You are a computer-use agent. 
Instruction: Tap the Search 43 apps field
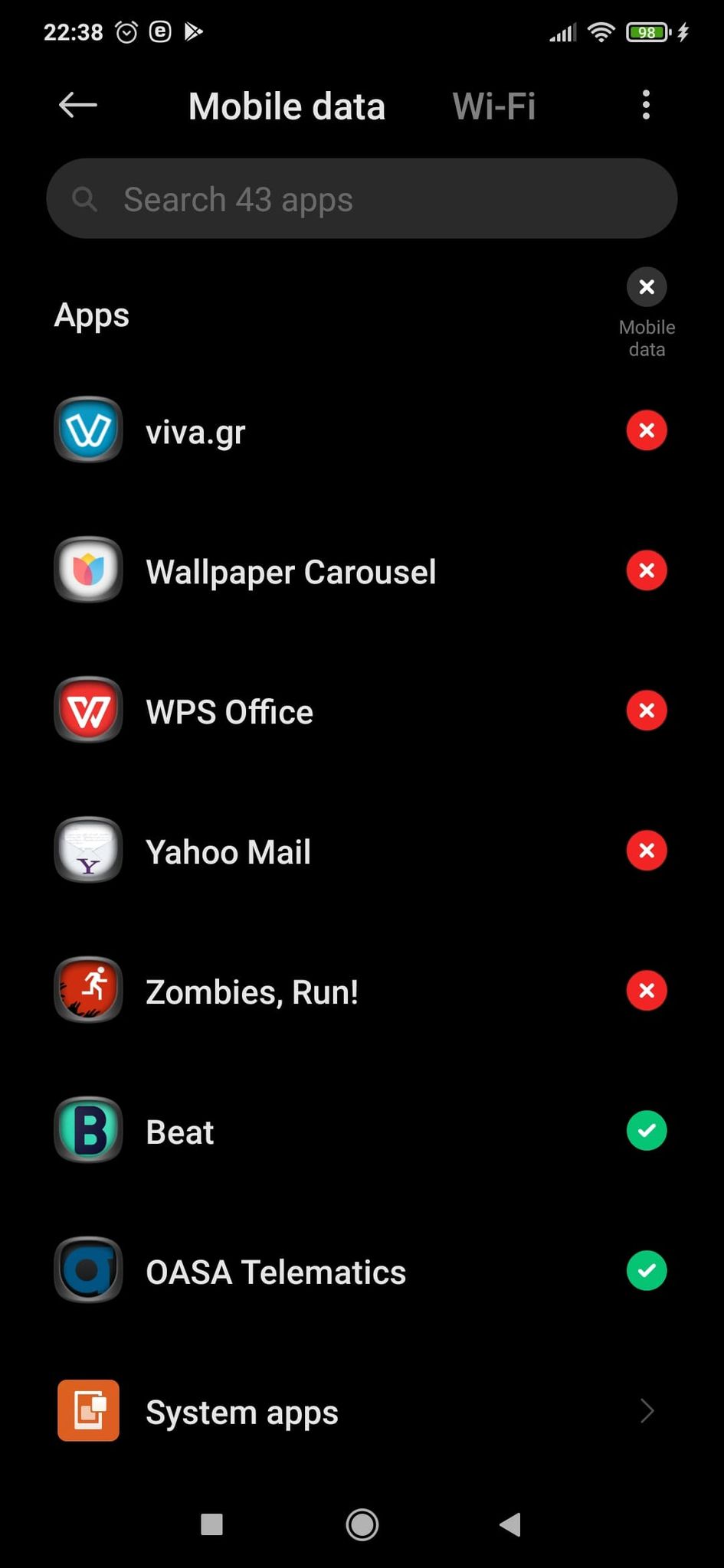362,199
